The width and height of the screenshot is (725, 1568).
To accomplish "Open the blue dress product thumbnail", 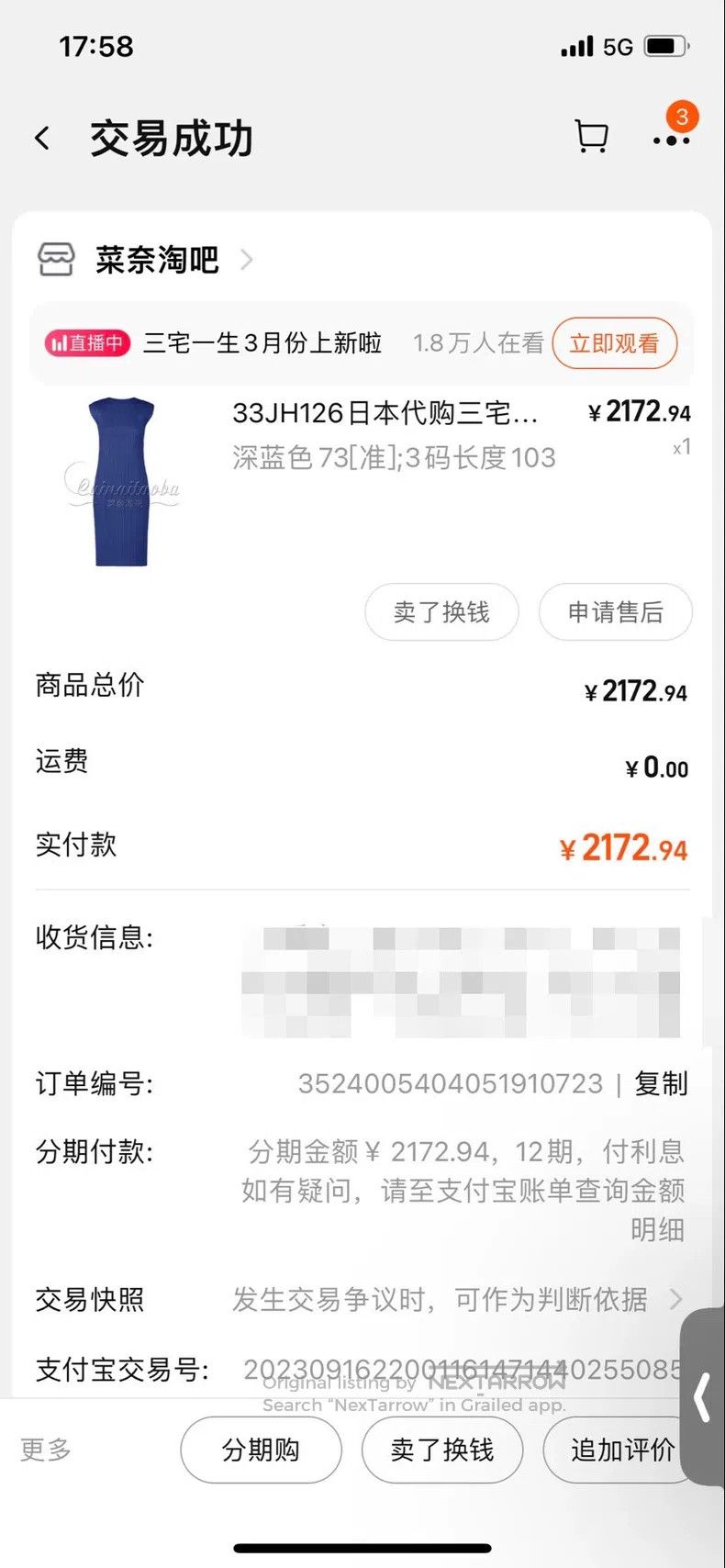I will (121, 482).
